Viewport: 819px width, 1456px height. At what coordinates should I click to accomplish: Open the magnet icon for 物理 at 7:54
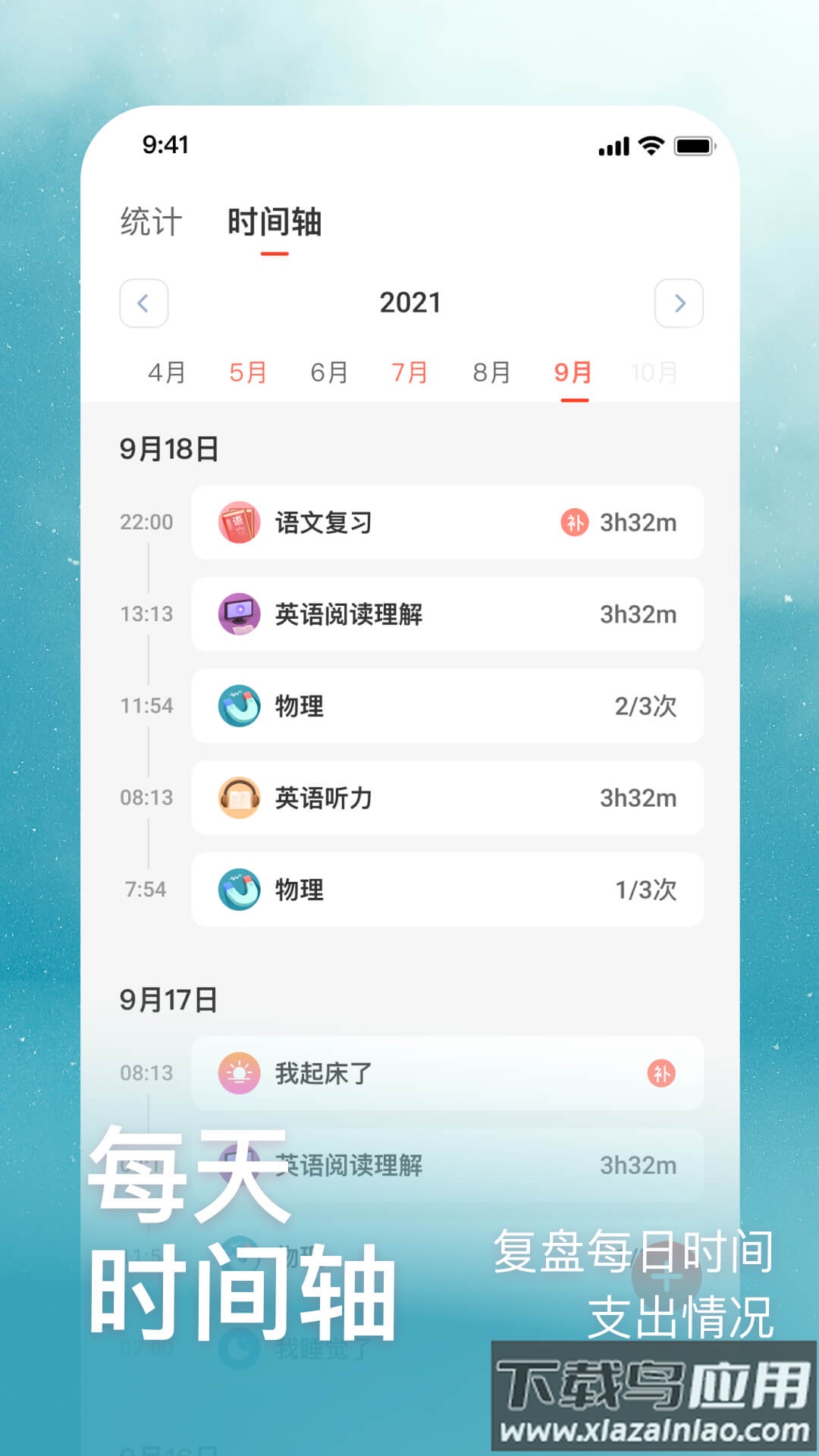[239, 890]
